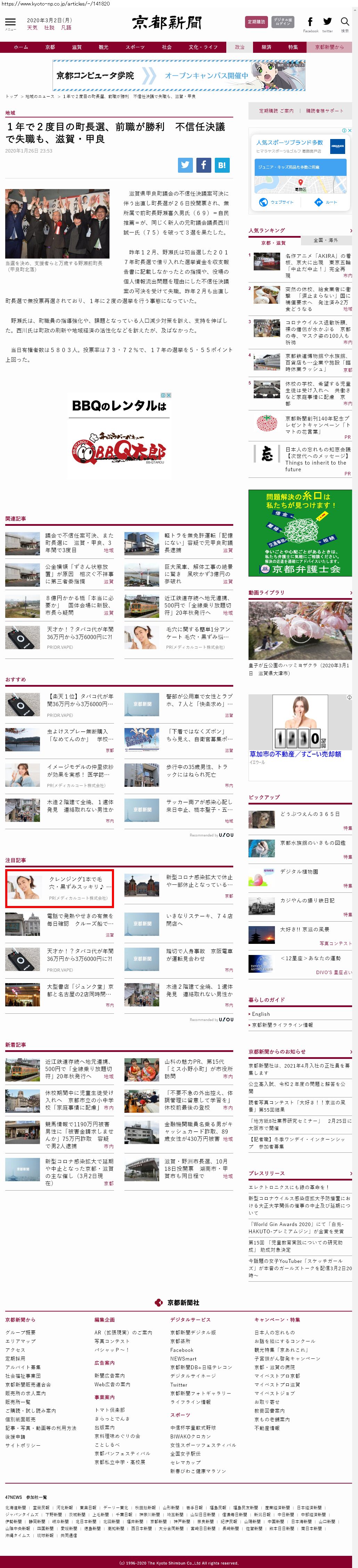The image size is (358, 1568).
Task: Share the article on Twitter
Action: point(185,164)
